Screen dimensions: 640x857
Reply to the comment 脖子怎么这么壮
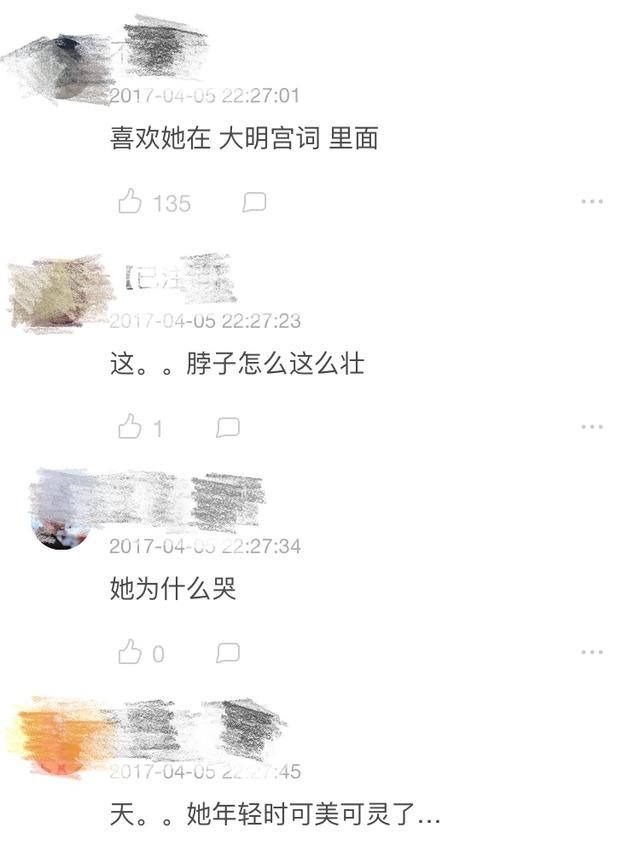(x=228, y=427)
